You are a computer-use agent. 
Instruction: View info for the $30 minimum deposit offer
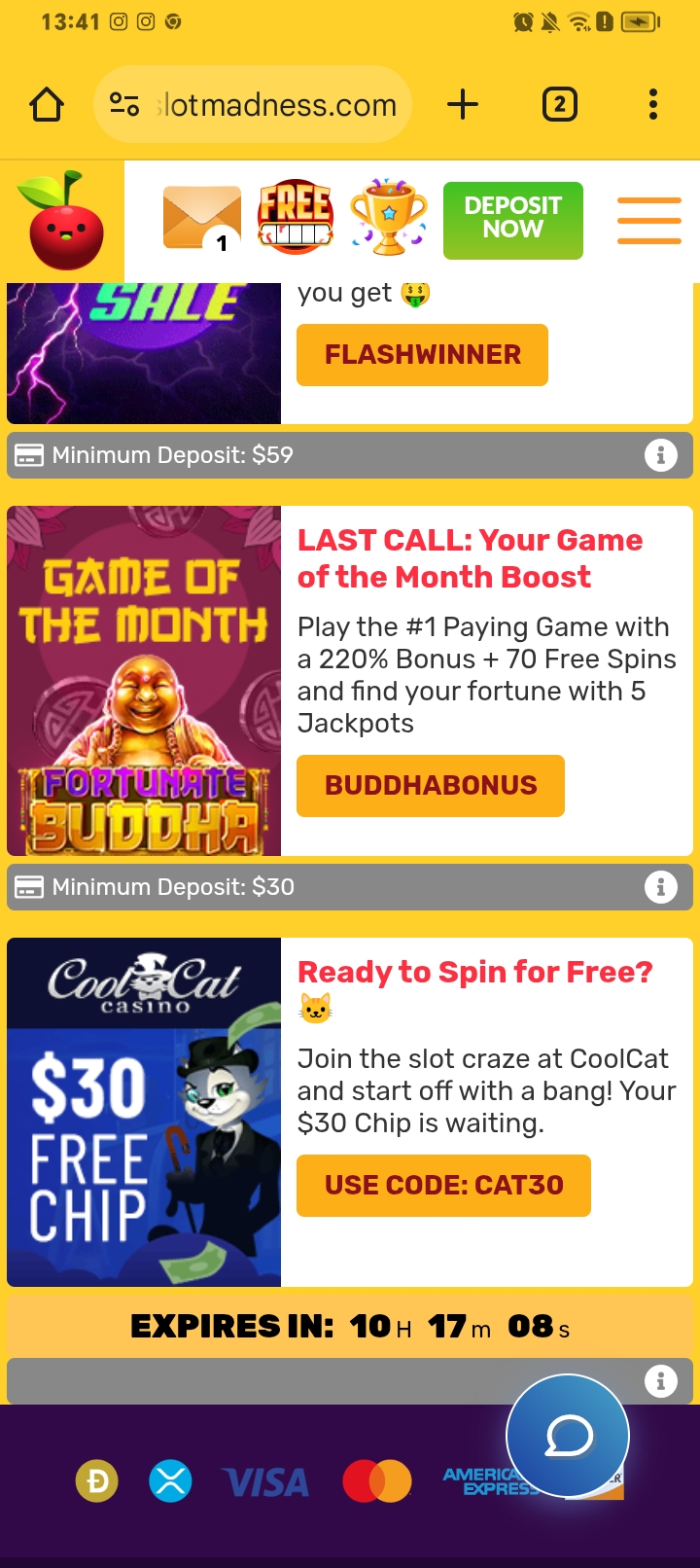tap(660, 887)
